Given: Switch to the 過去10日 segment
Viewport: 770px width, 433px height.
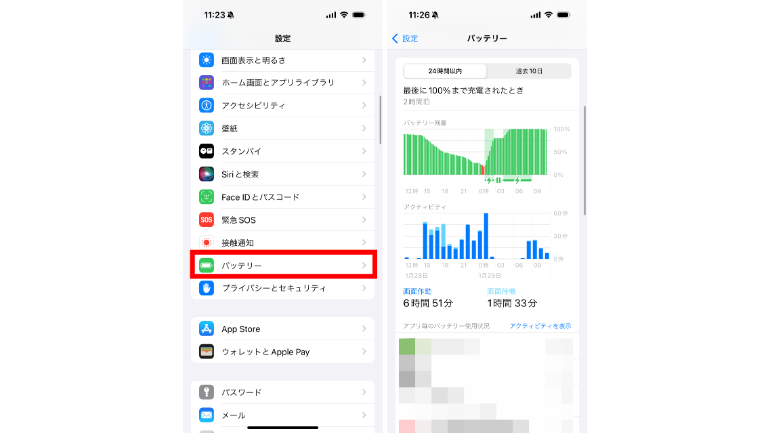Looking at the screenshot, I should [x=529, y=71].
